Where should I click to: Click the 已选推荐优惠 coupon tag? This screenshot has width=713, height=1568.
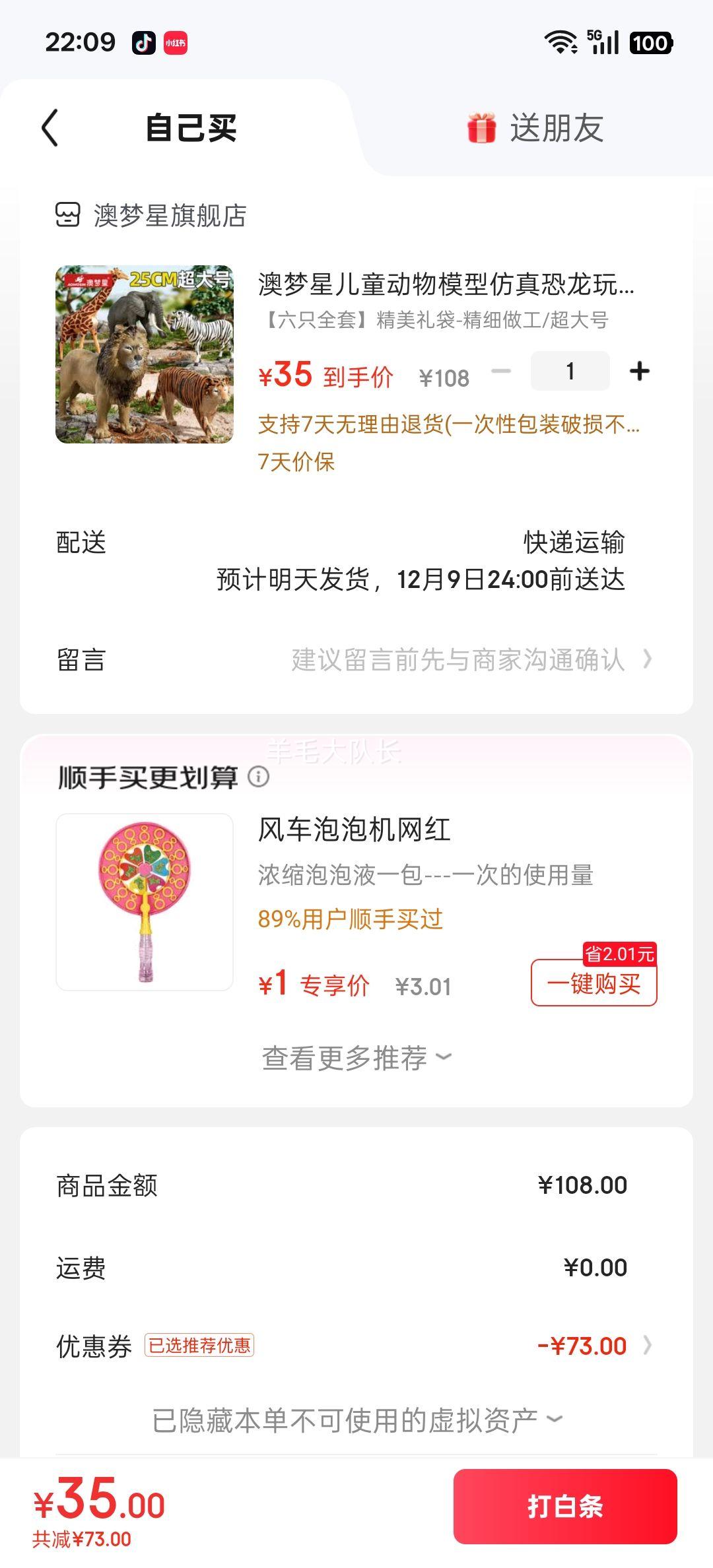click(x=199, y=1344)
